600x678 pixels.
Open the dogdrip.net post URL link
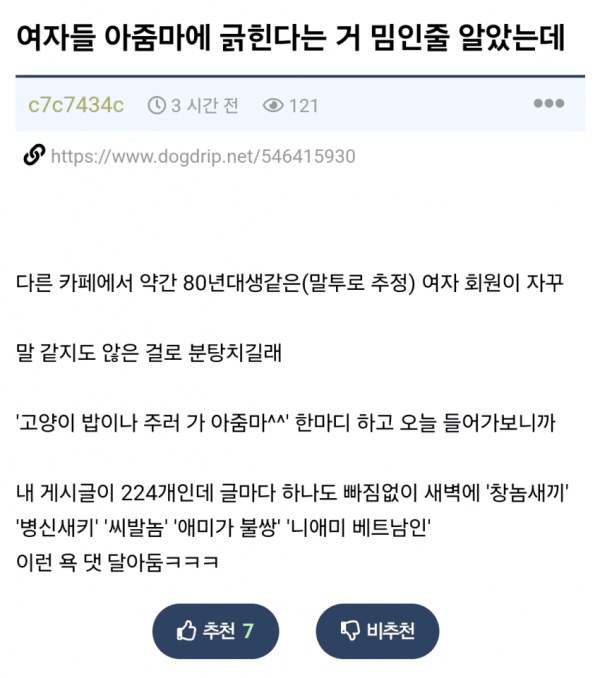pos(202,157)
